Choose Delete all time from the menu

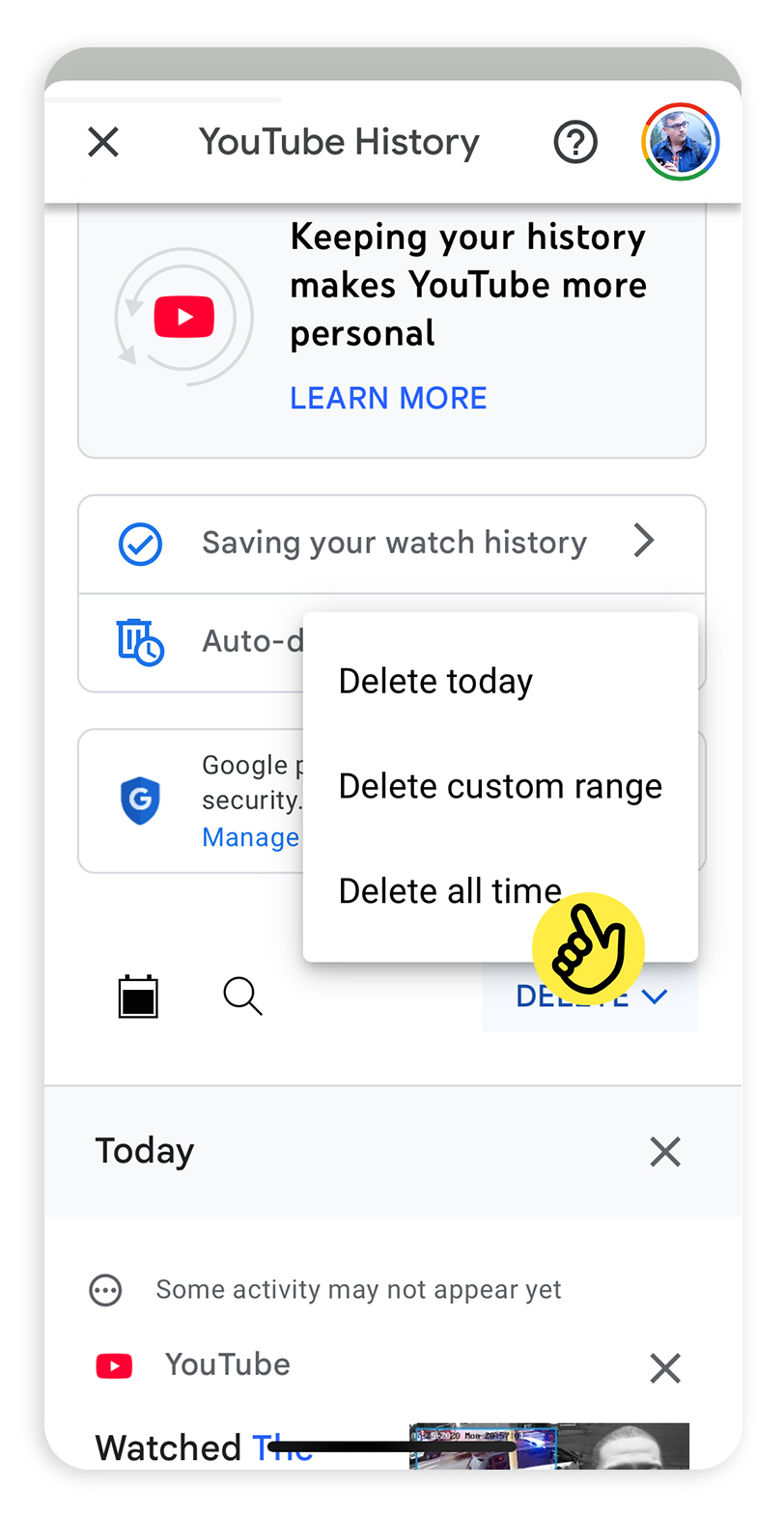click(x=450, y=890)
